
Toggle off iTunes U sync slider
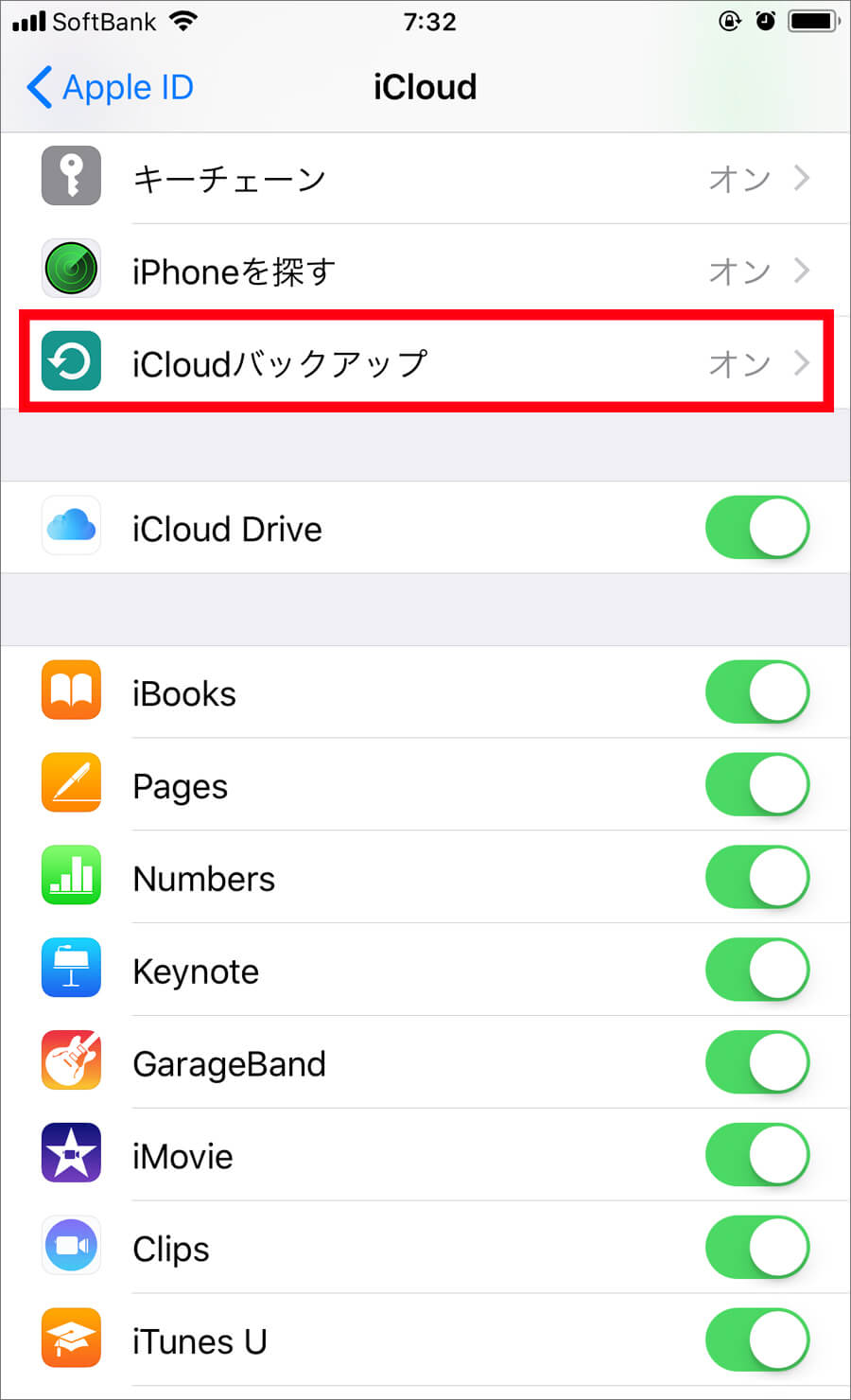click(756, 1339)
